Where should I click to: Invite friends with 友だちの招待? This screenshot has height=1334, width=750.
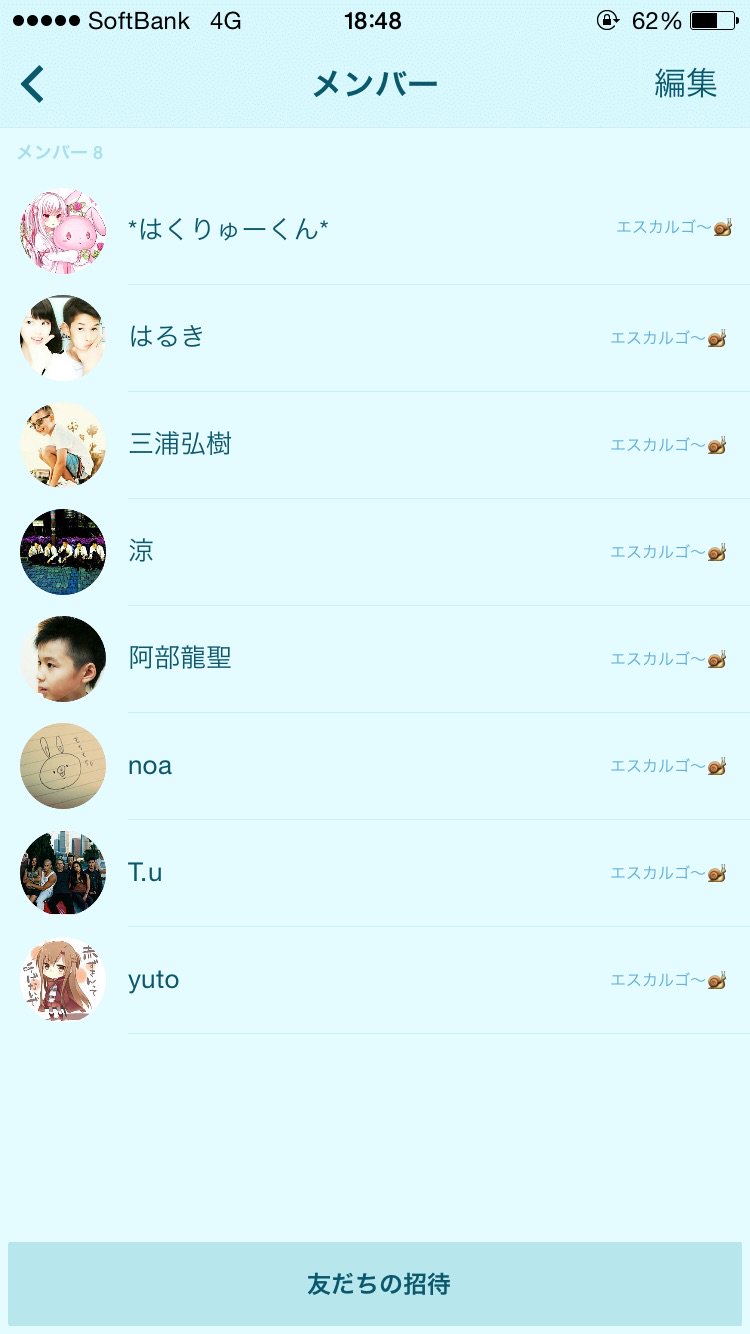pos(375,1284)
